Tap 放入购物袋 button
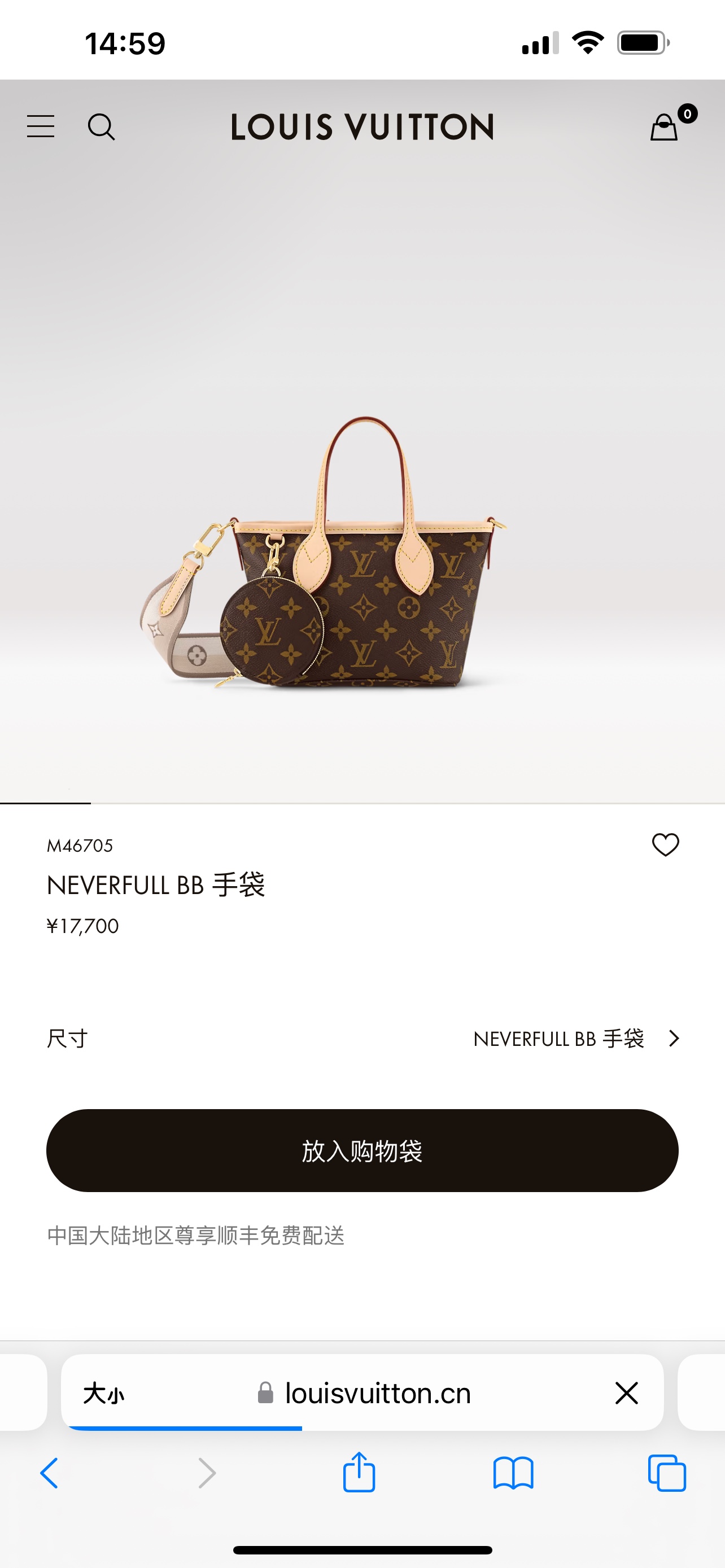The width and height of the screenshot is (725, 1568). (x=363, y=1150)
